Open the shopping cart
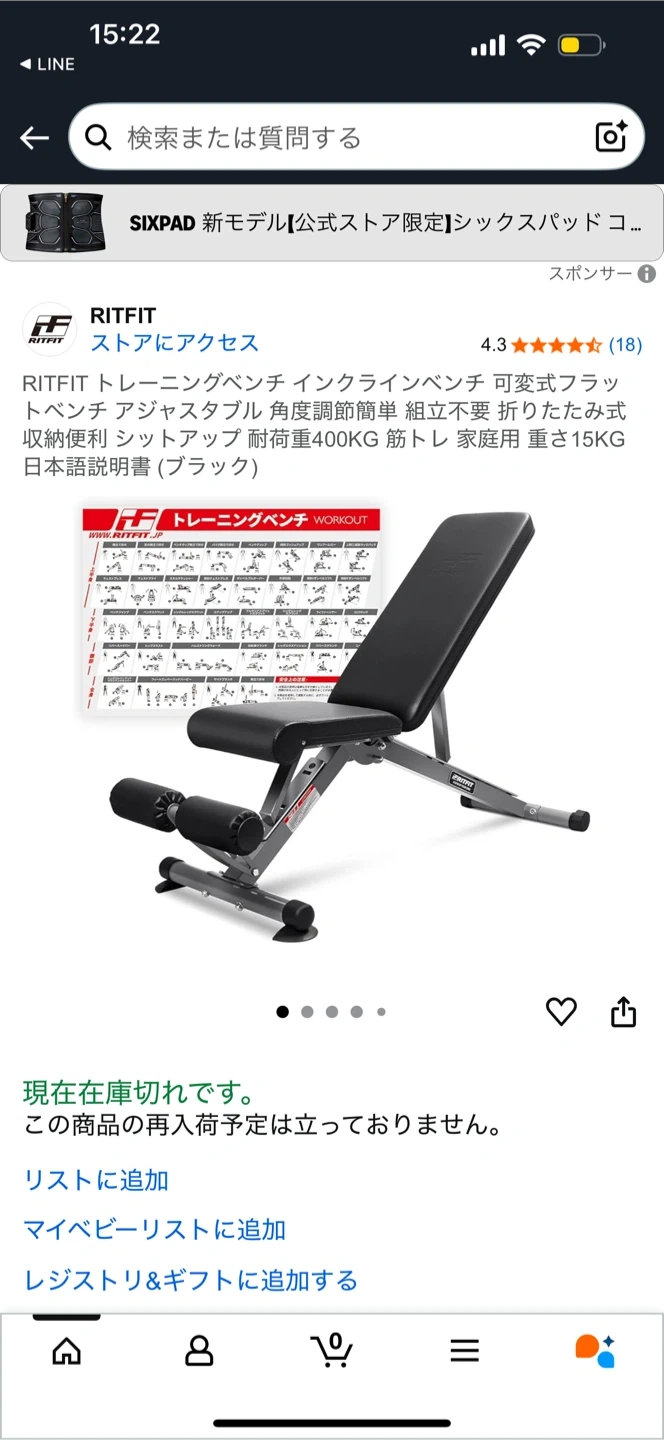Screen dimensions: 664x1440 point(332,1352)
